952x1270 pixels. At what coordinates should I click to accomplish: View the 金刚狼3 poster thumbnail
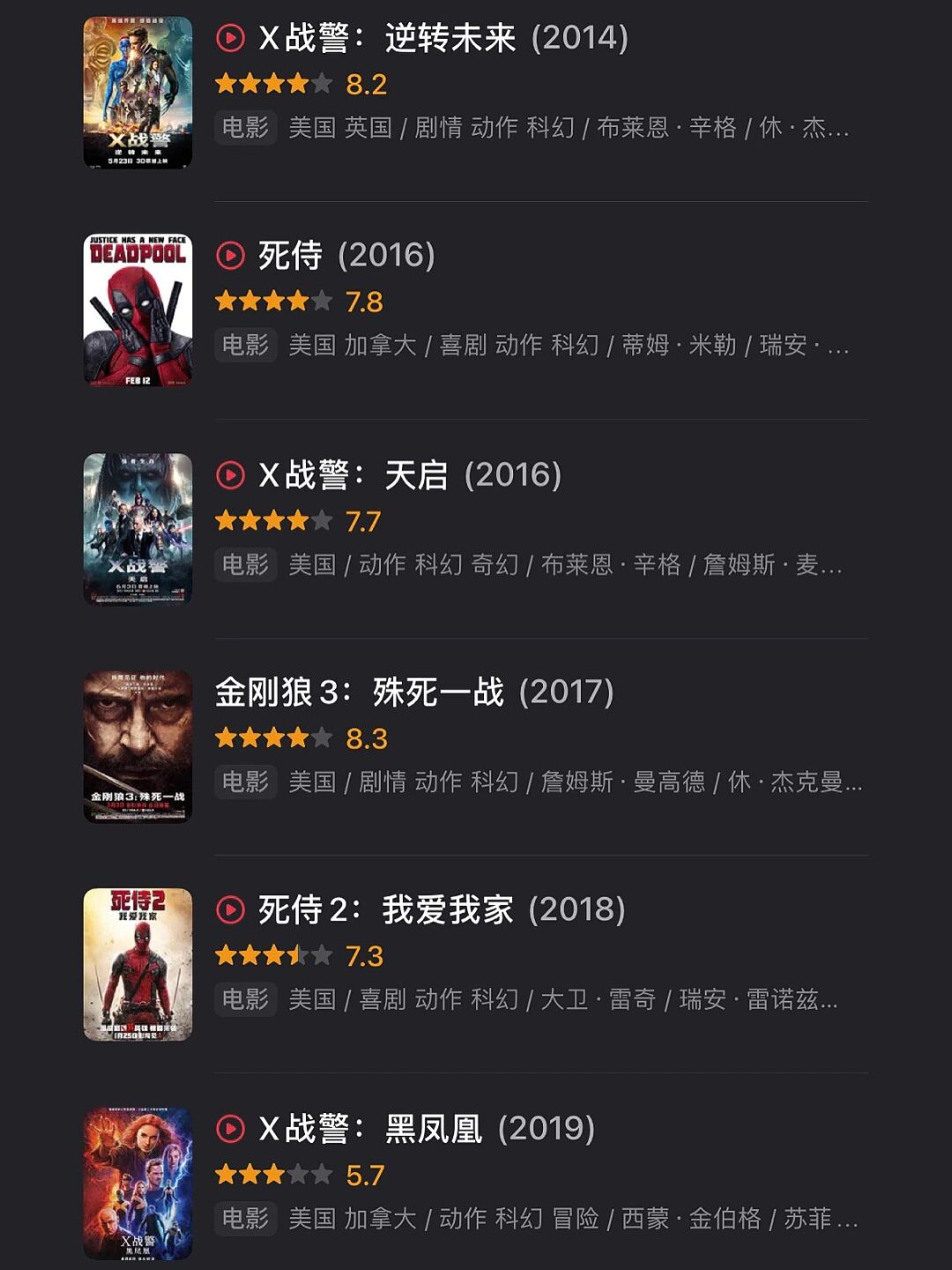pos(138,747)
